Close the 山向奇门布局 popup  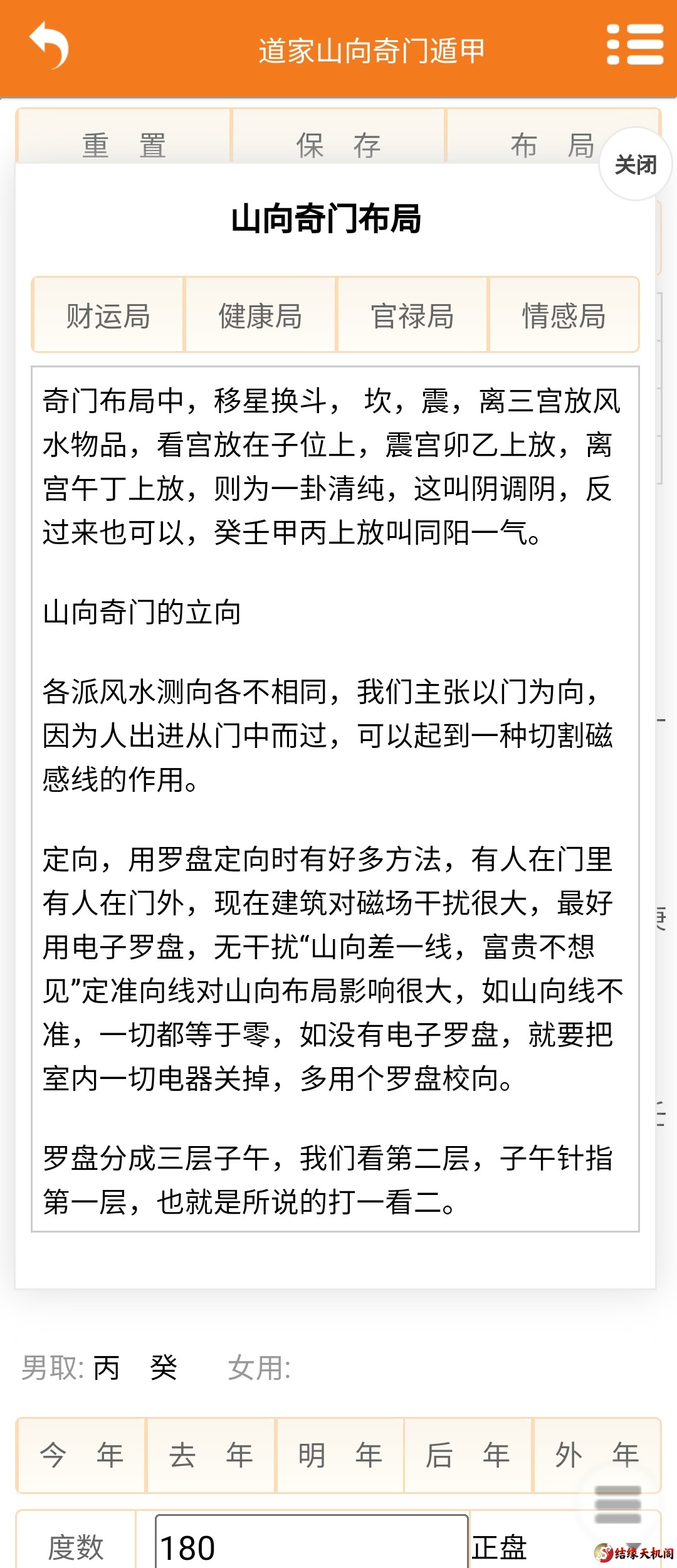coord(635,165)
